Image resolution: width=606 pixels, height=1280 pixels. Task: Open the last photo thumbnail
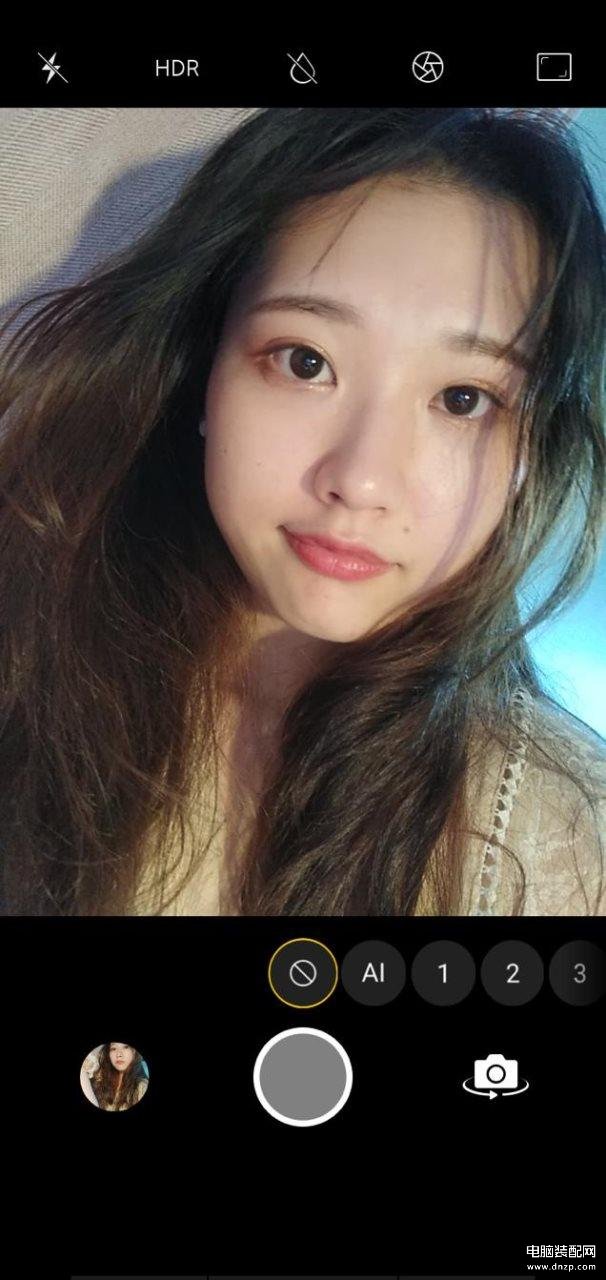point(115,1077)
